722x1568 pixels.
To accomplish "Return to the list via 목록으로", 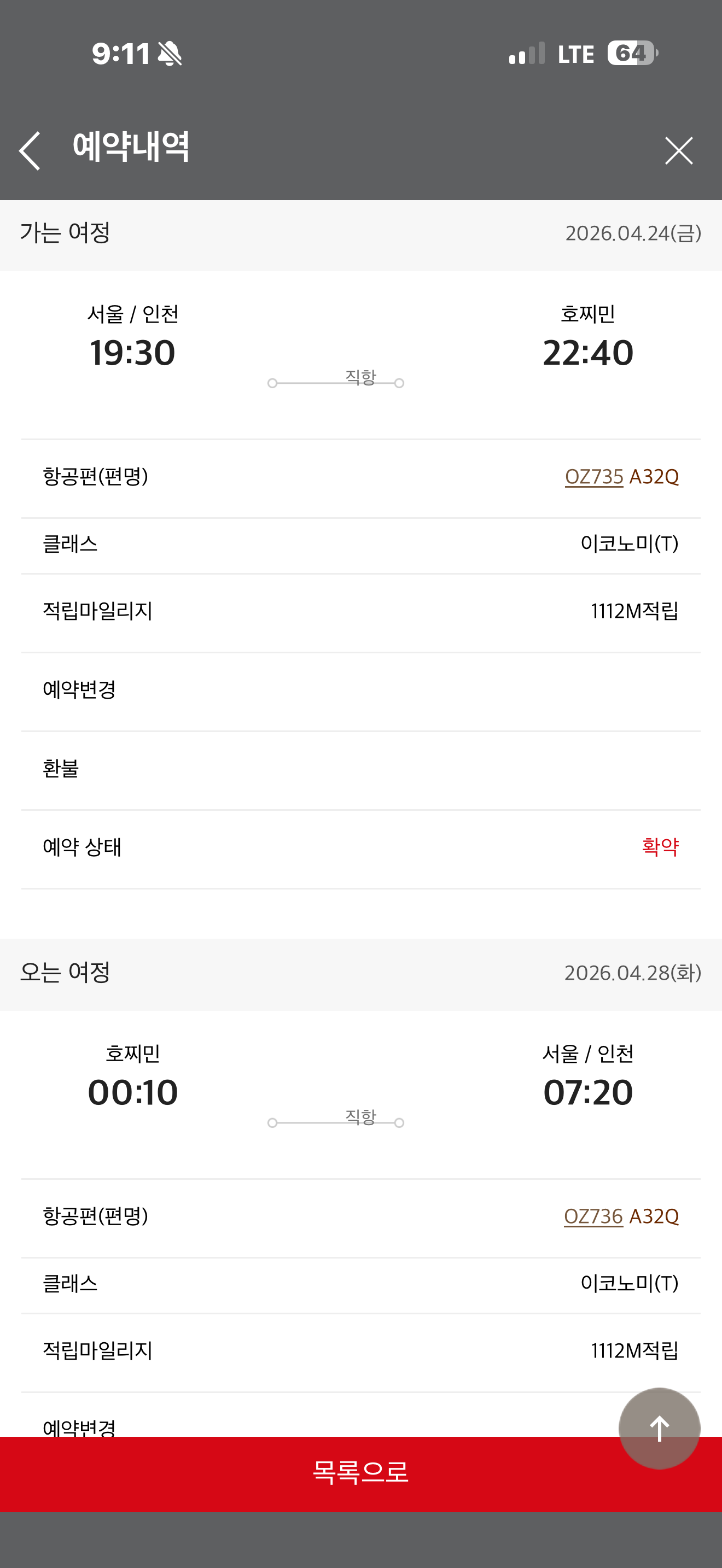I will [x=360, y=1473].
